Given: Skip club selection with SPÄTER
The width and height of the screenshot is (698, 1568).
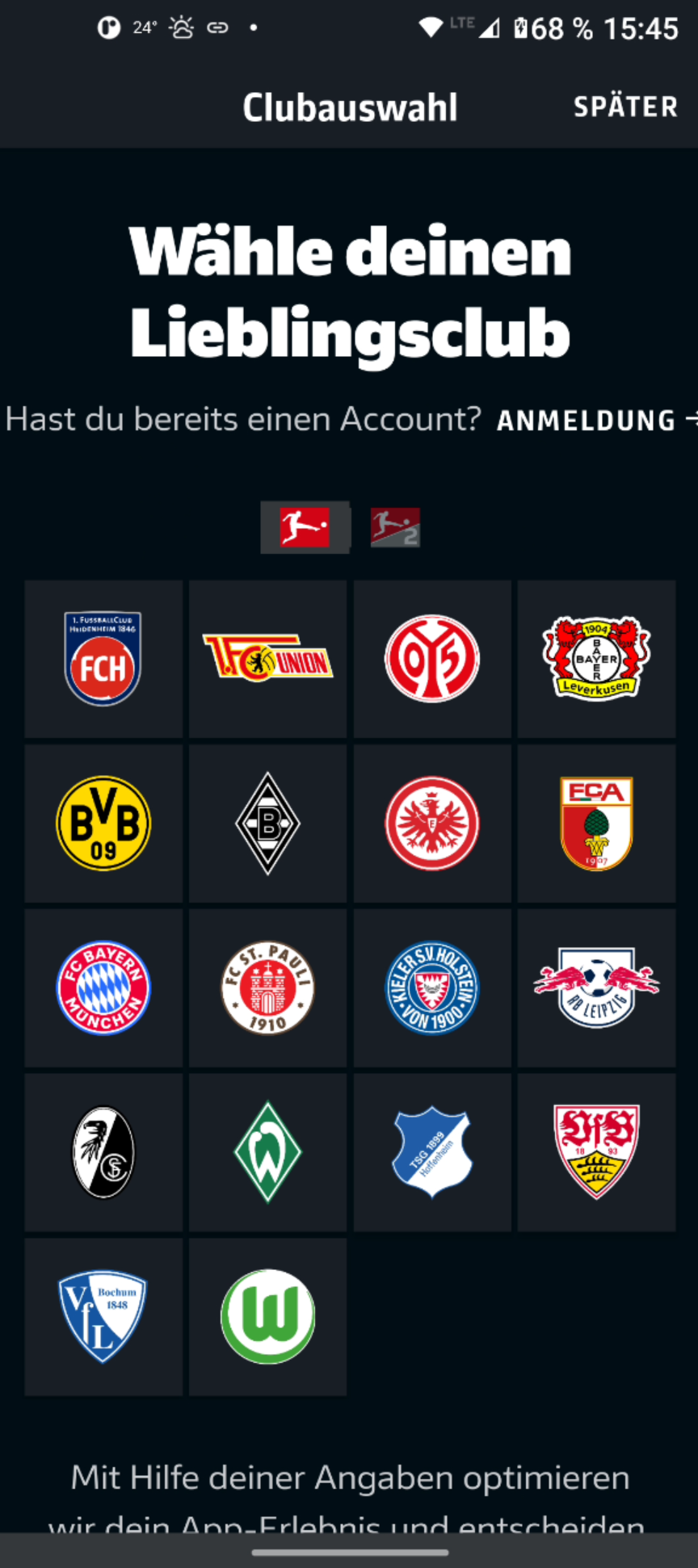Looking at the screenshot, I should click(x=625, y=107).
